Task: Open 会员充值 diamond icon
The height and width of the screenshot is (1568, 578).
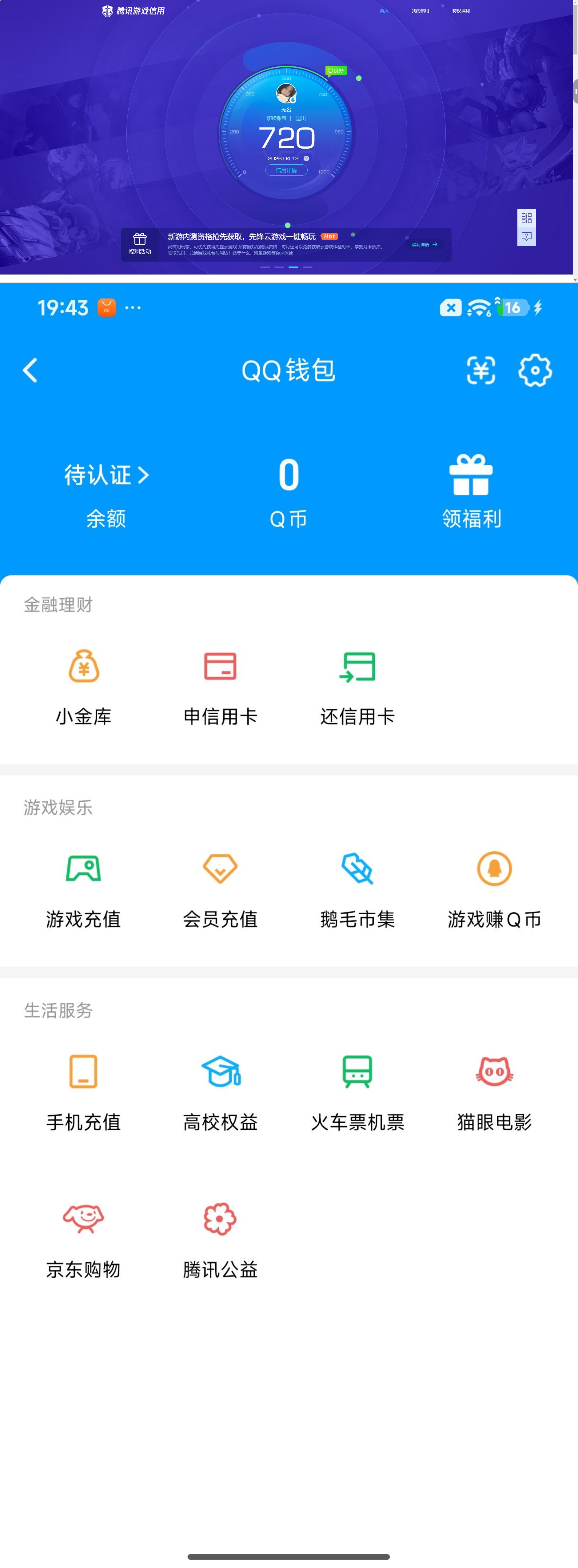Action: pyautogui.click(x=220, y=870)
